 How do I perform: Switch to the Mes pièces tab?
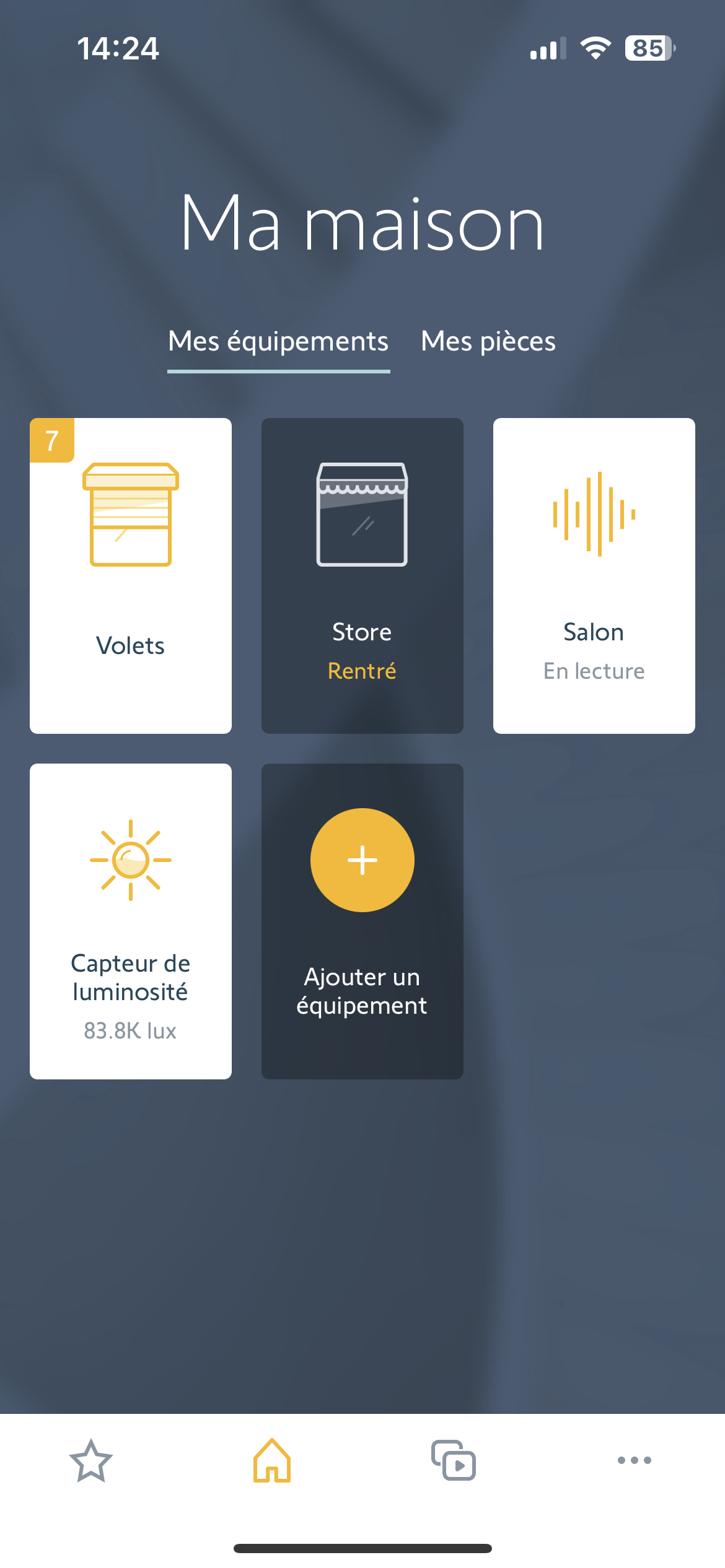click(x=488, y=341)
